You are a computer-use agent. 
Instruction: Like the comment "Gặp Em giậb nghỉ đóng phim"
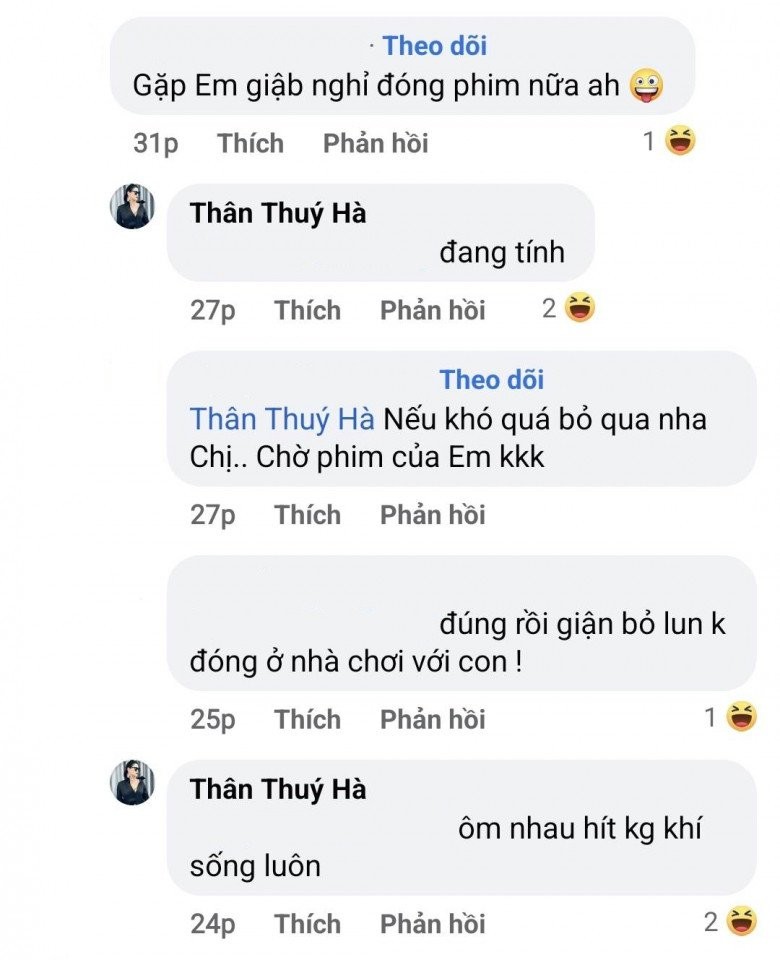point(250,143)
